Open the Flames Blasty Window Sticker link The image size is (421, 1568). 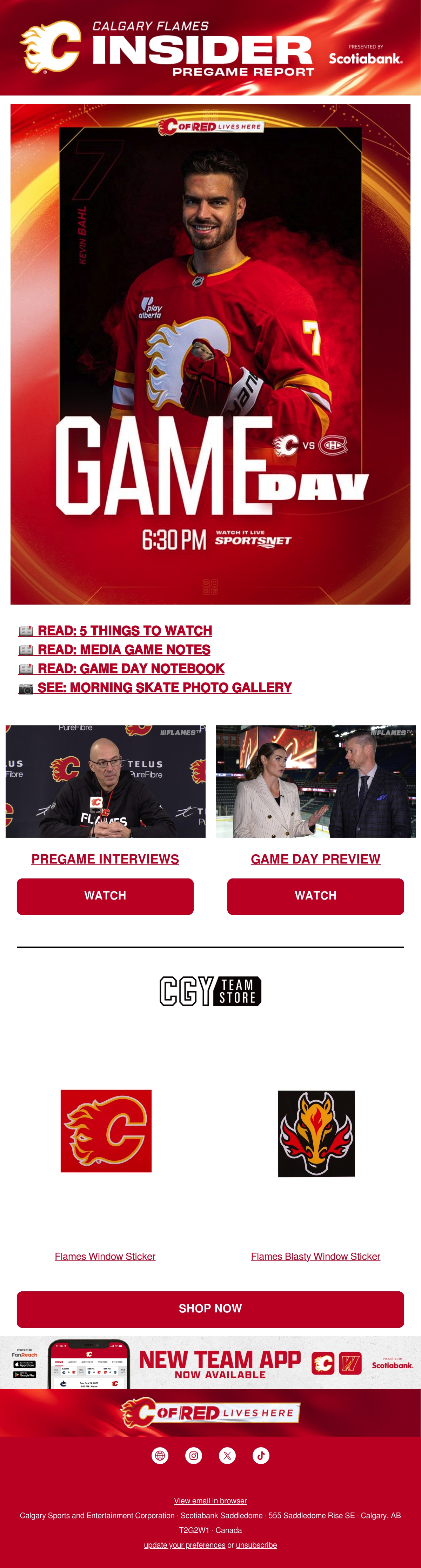[x=316, y=1256]
